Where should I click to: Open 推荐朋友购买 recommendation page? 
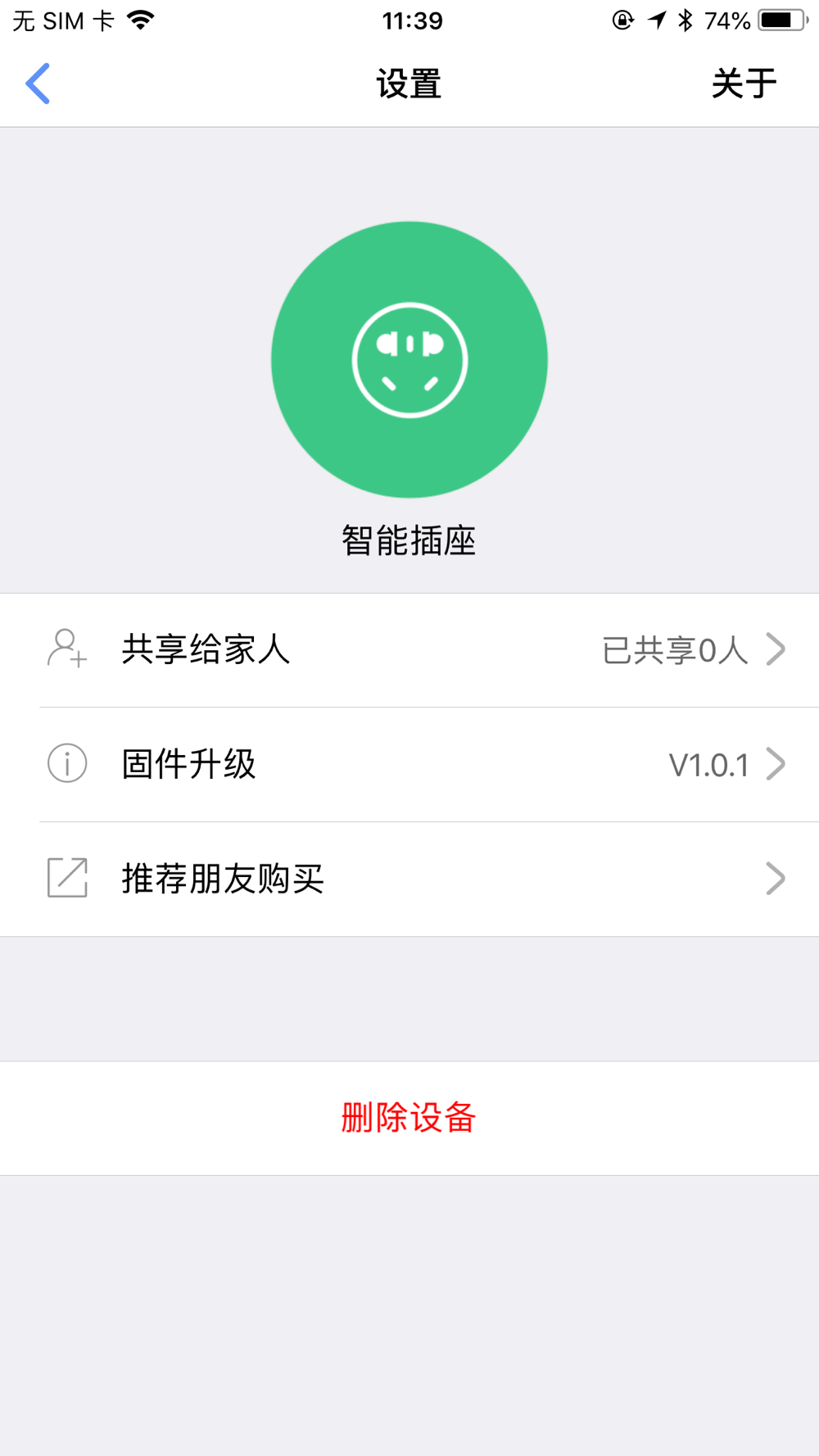point(409,879)
